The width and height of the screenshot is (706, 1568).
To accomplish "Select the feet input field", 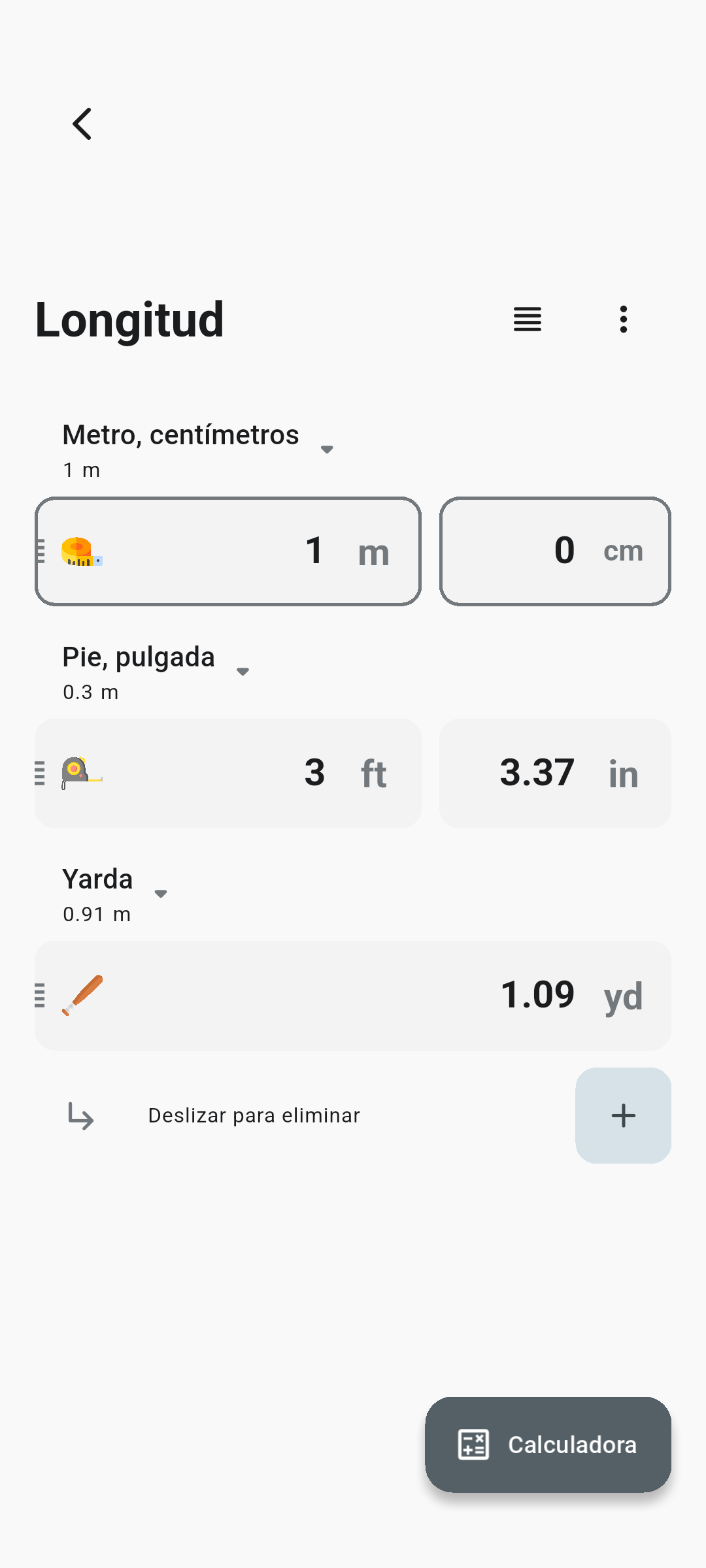I will coord(228,774).
